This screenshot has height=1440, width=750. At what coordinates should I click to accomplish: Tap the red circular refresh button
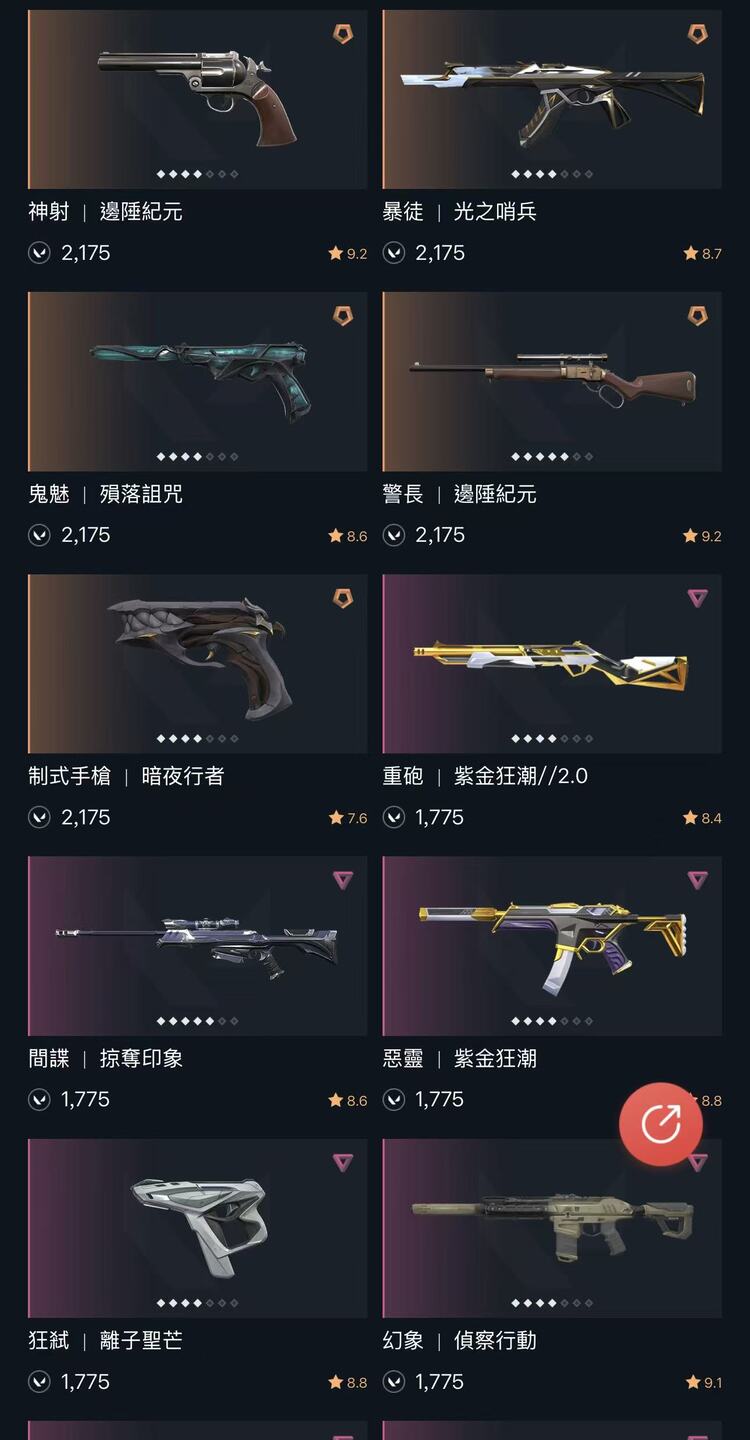pos(662,1123)
